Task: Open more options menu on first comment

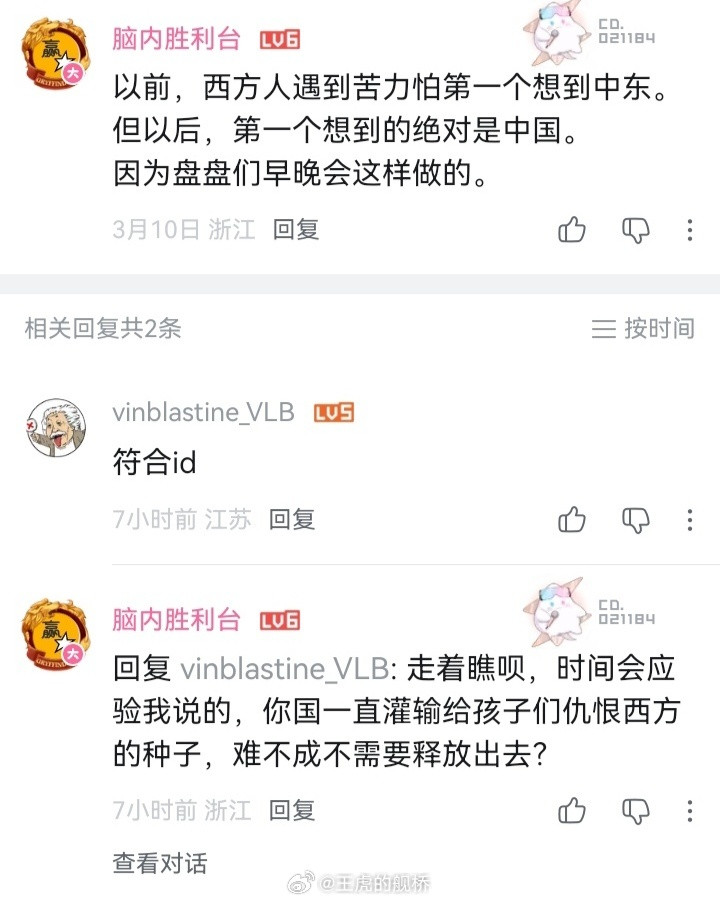Action: pyautogui.click(x=688, y=230)
